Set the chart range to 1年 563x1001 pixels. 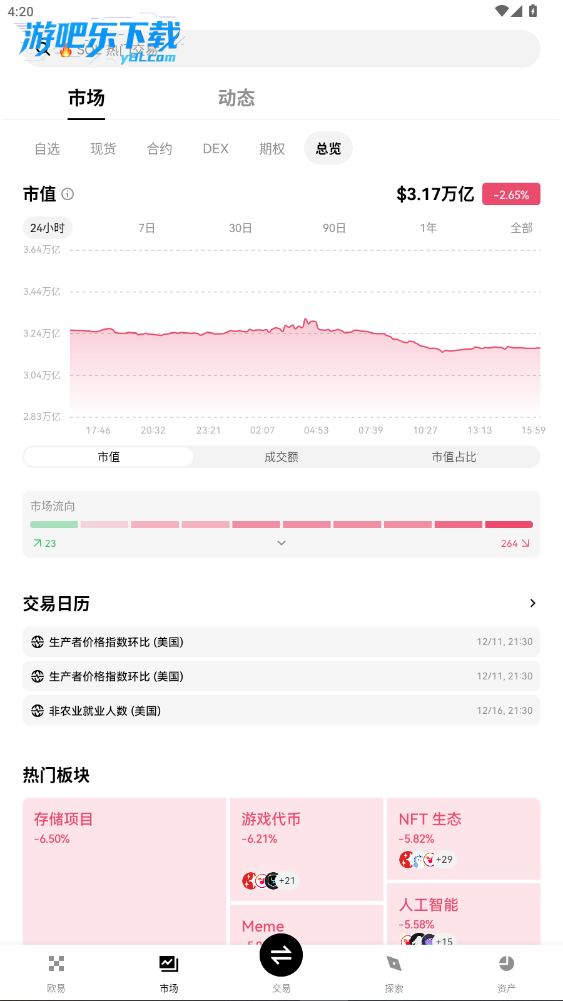point(428,228)
